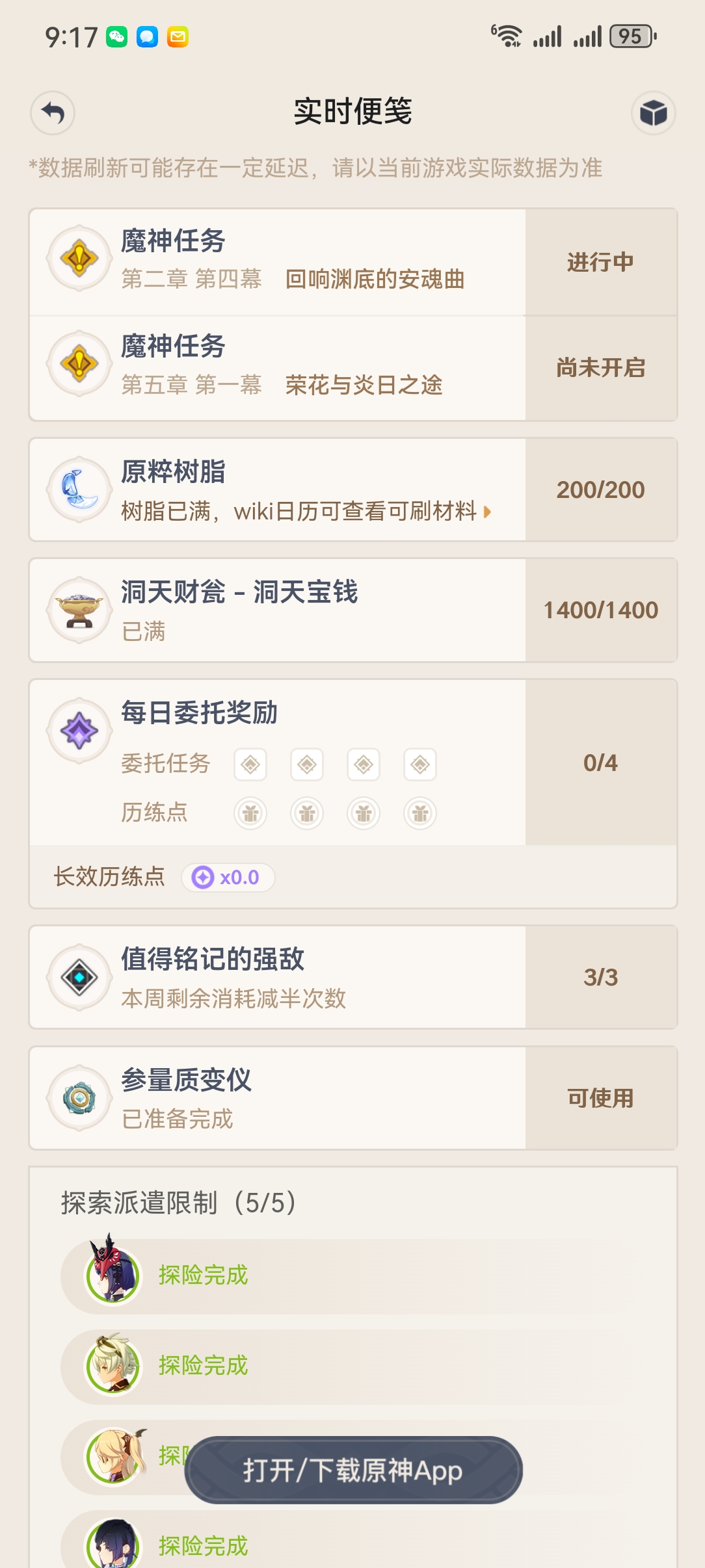Select the 荣花与炎日之途 quest entry
This screenshot has height=1568, width=705.
click(x=364, y=386)
